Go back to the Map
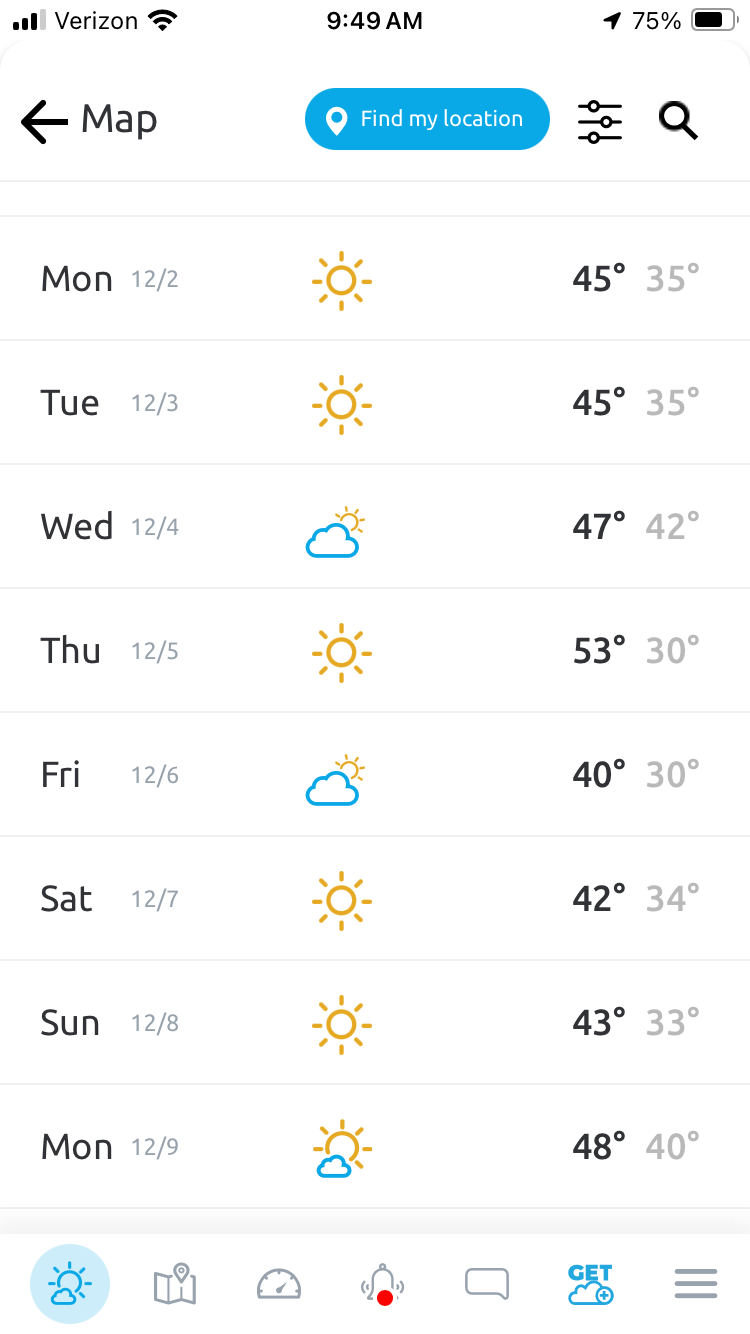The image size is (750, 1334). pos(88,120)
